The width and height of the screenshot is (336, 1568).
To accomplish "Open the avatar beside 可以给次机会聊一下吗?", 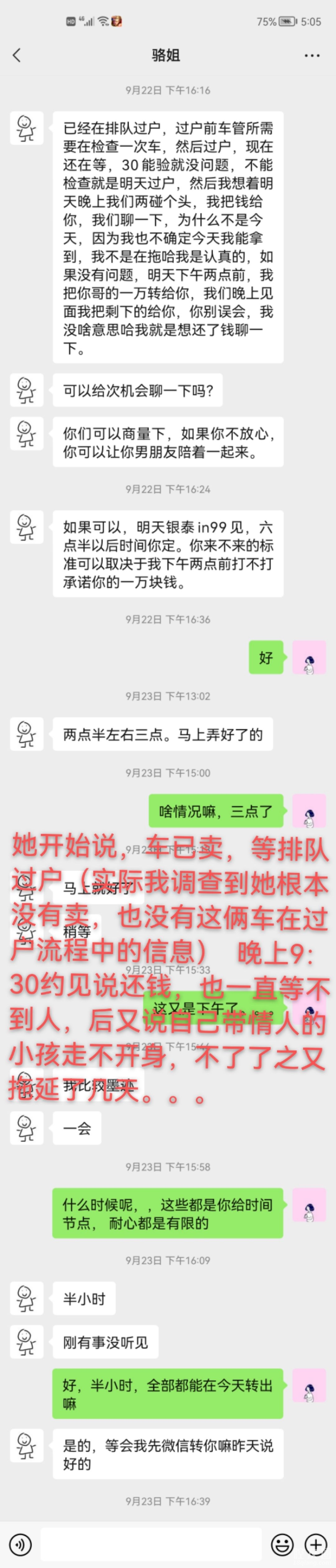I will click(x=27, y=390).
